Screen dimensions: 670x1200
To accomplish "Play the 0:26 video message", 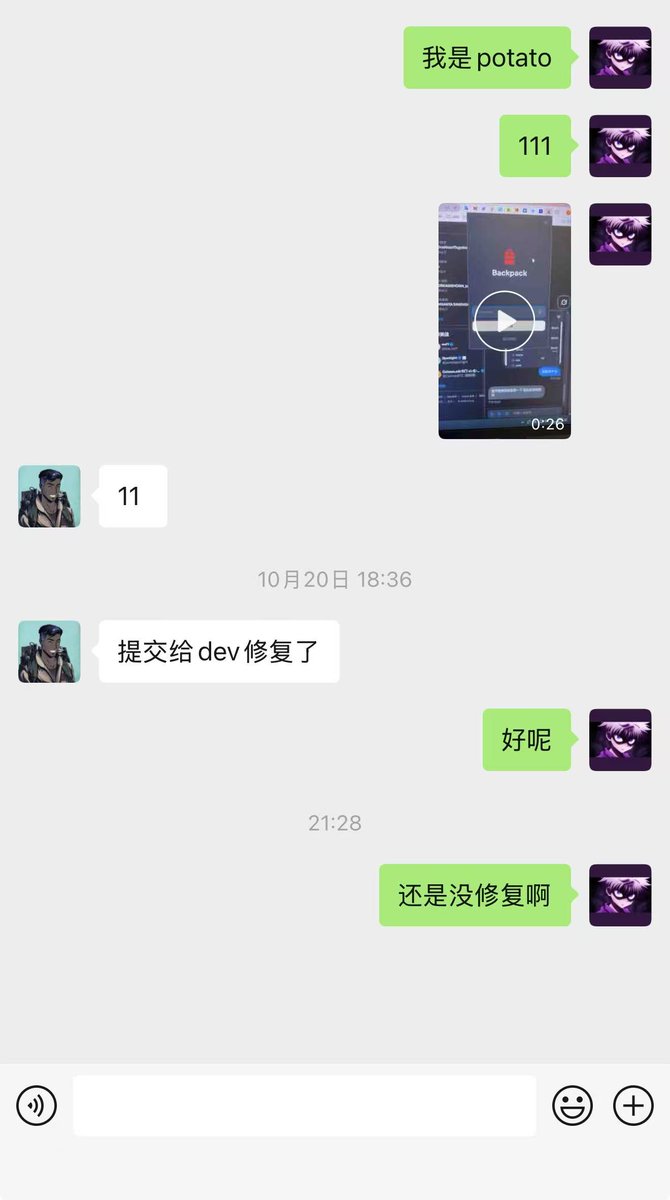I will pos(504,321).
